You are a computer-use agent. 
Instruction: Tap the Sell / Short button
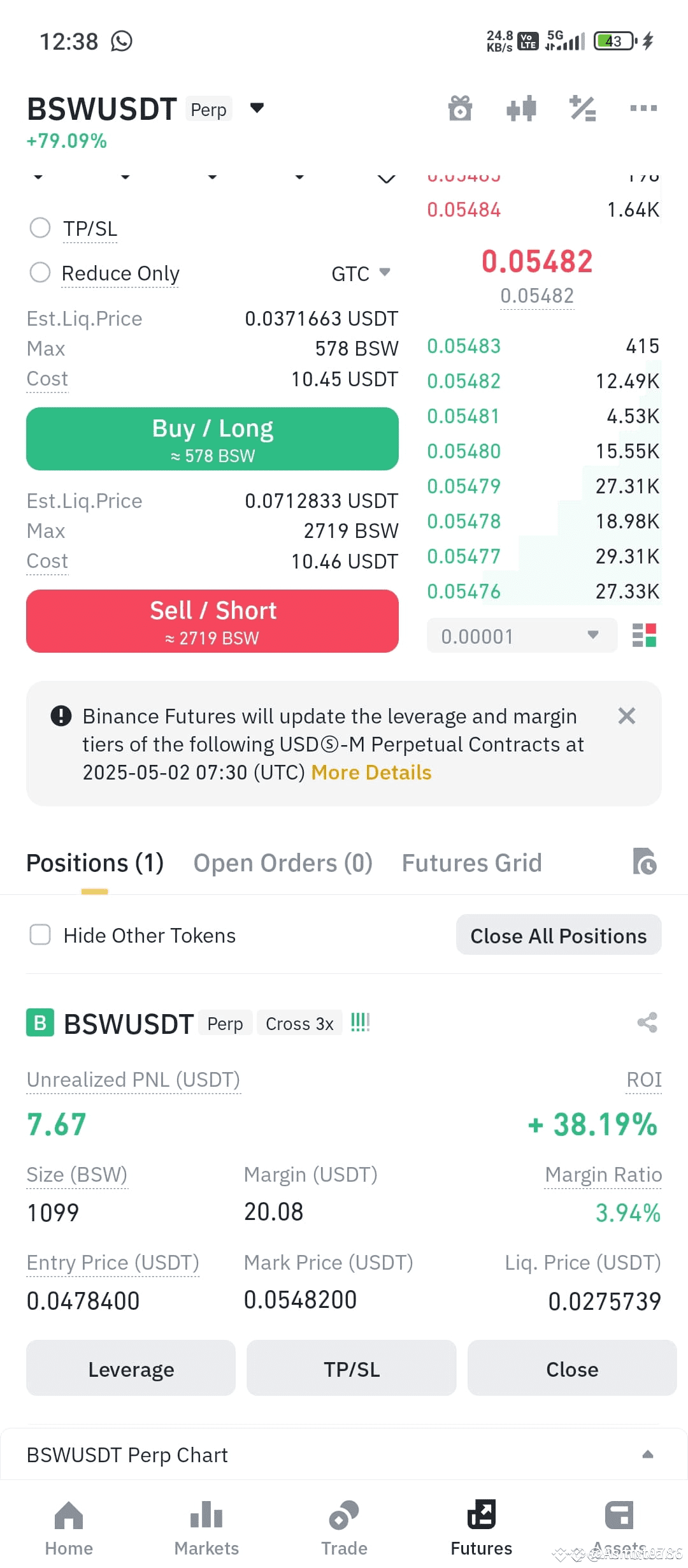[x=212, y=621]
